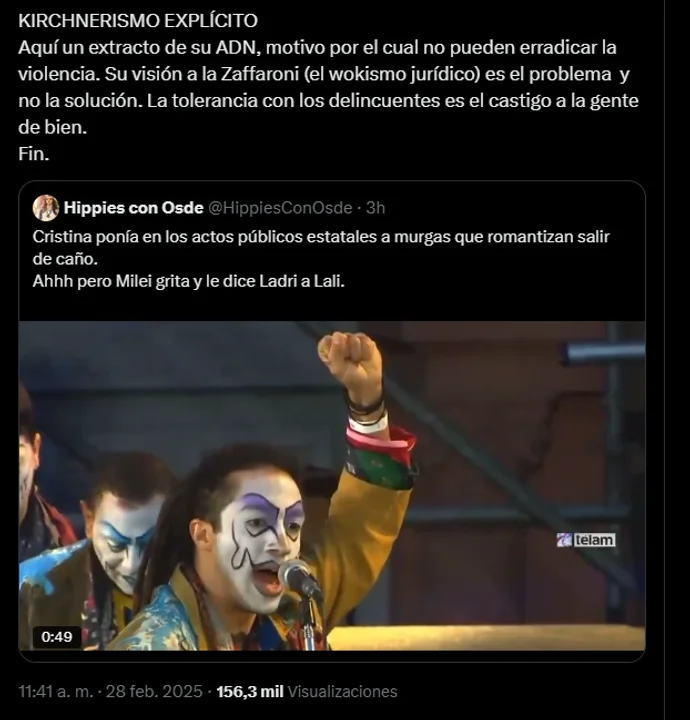690x720 pixels.
Task: Open the 11:41 a. m. post timestamp
Action: (x=110, y=691)
